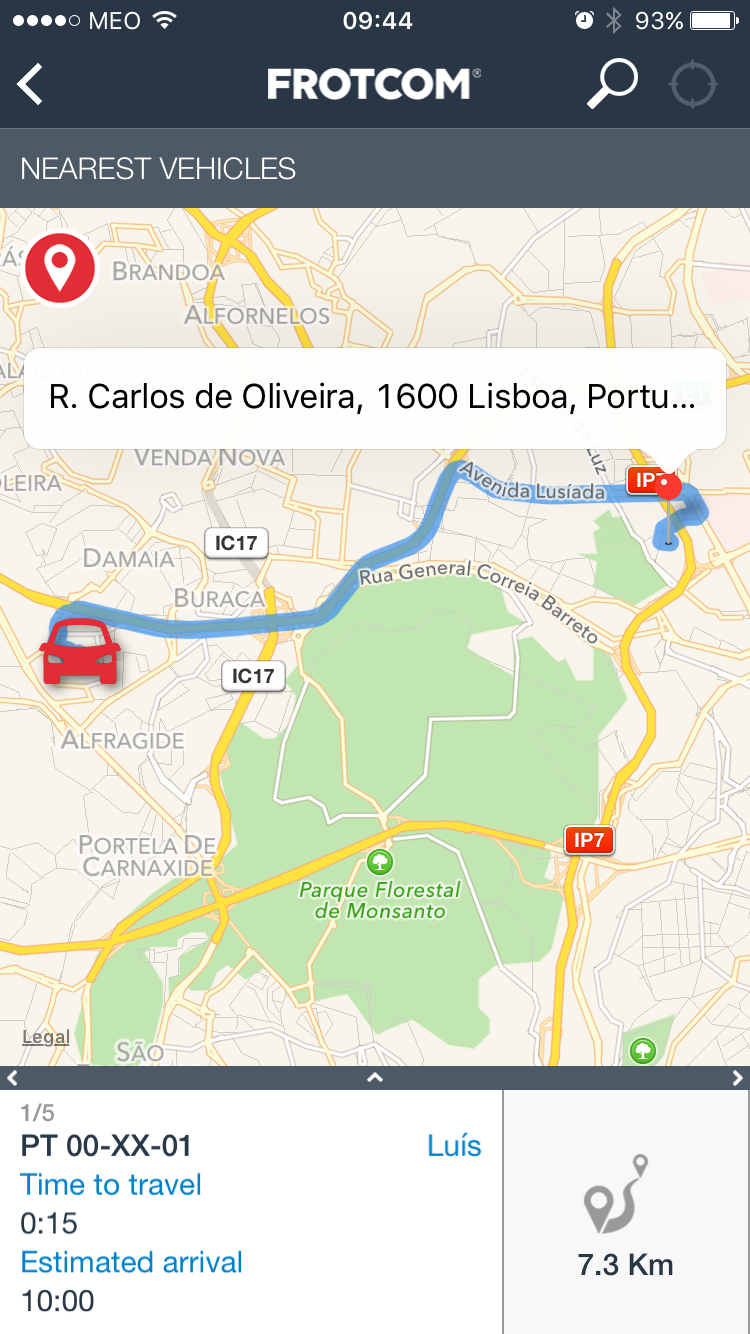
Task: Tap the red location pin button
Action: pos(60,267)
